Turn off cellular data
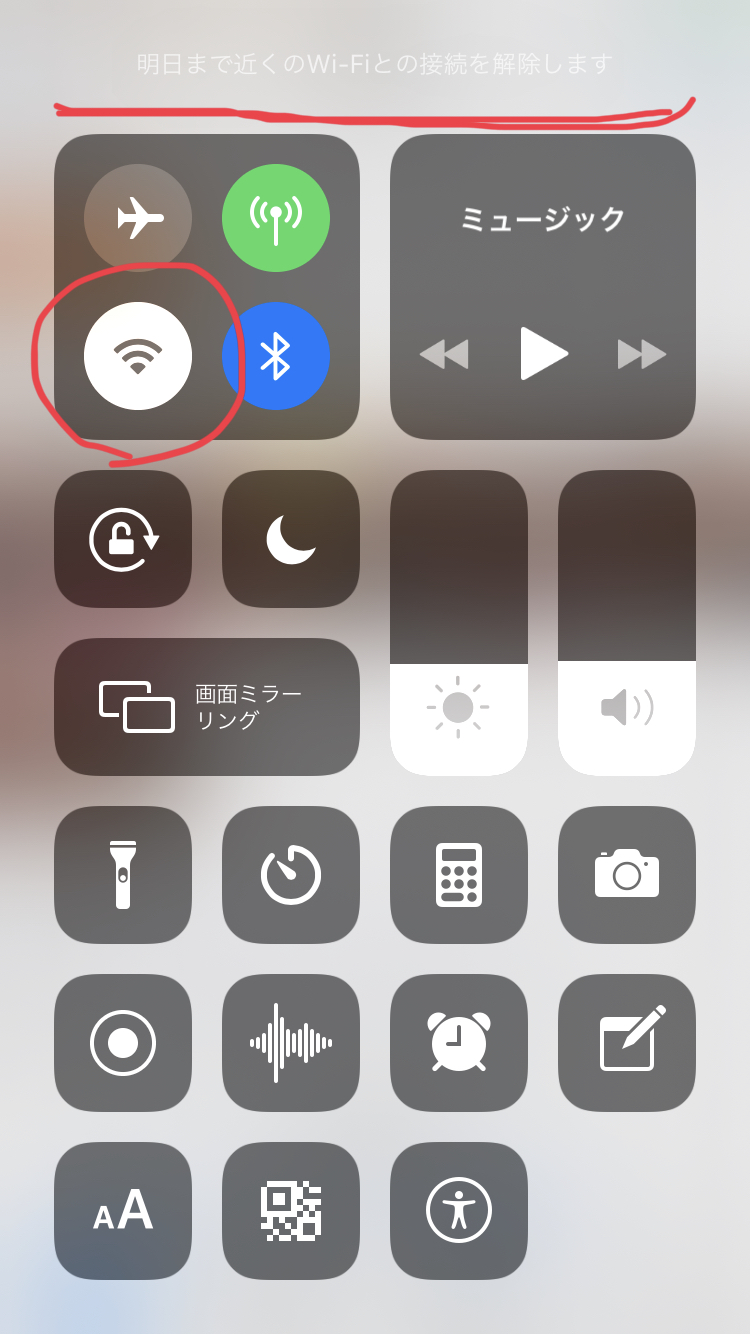The width and height of the screenshot is (750, 1334). pos(276,218)
